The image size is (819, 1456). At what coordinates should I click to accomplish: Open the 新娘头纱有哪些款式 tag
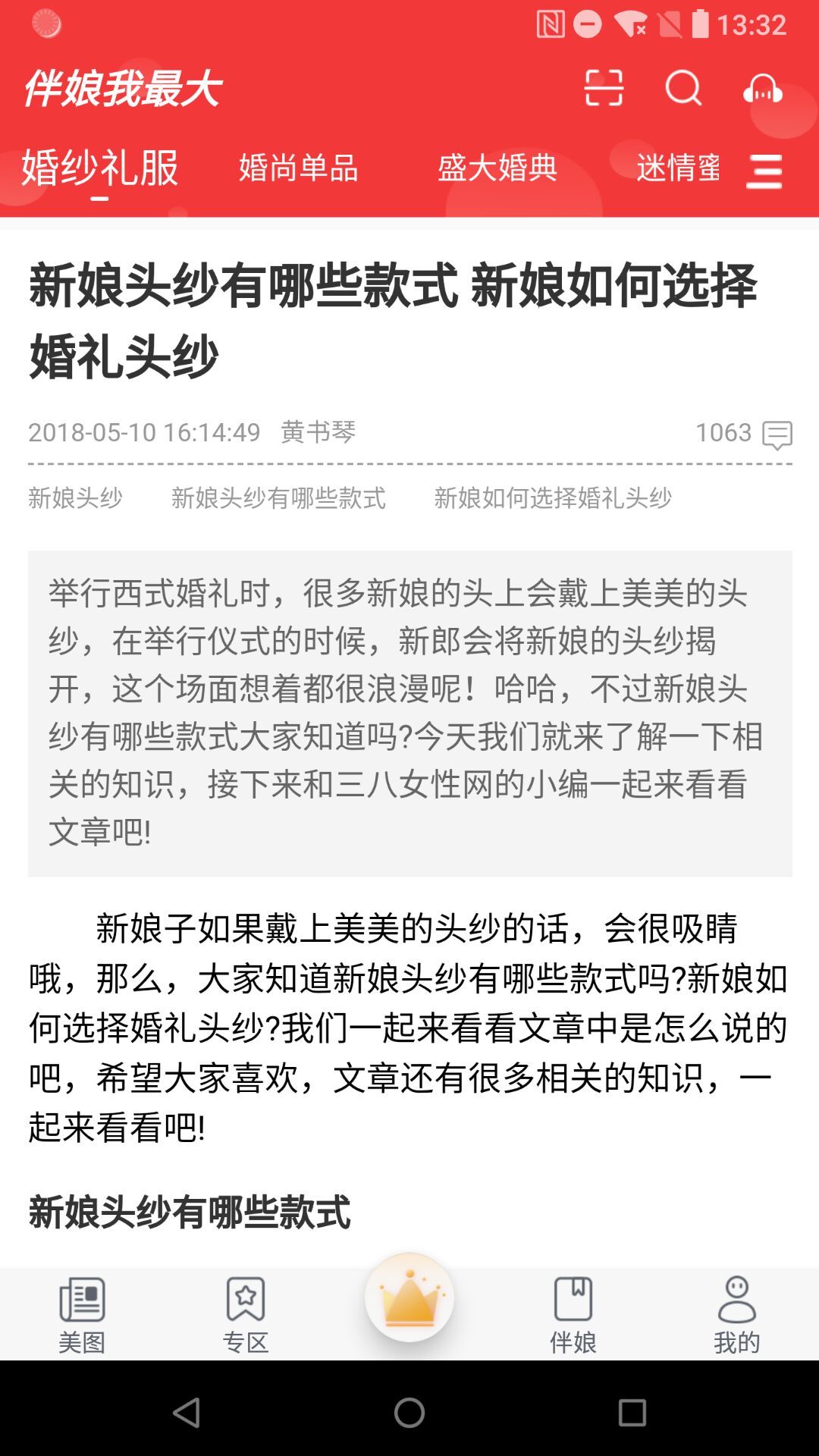278,498
